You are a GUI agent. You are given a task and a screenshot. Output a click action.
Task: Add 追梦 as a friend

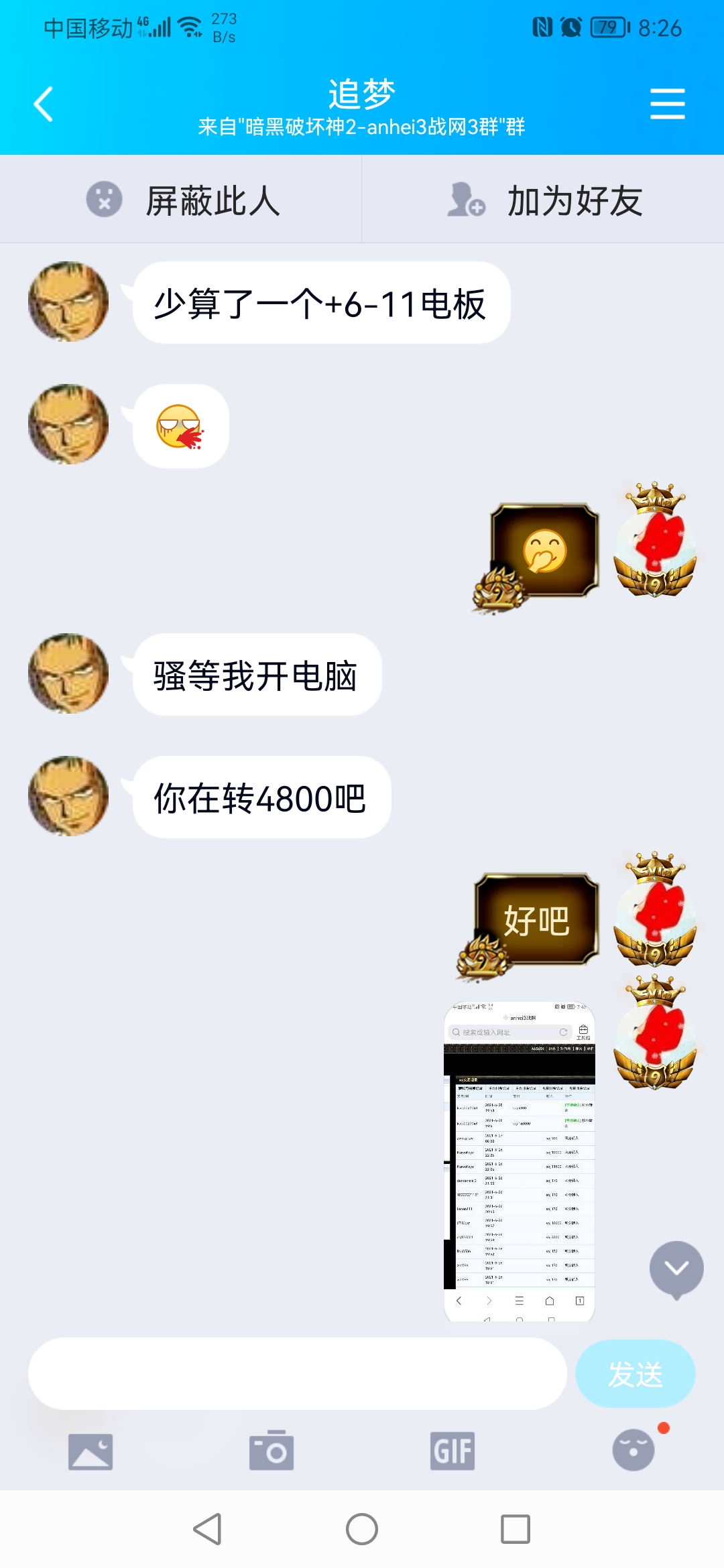[x=543, y=200]
